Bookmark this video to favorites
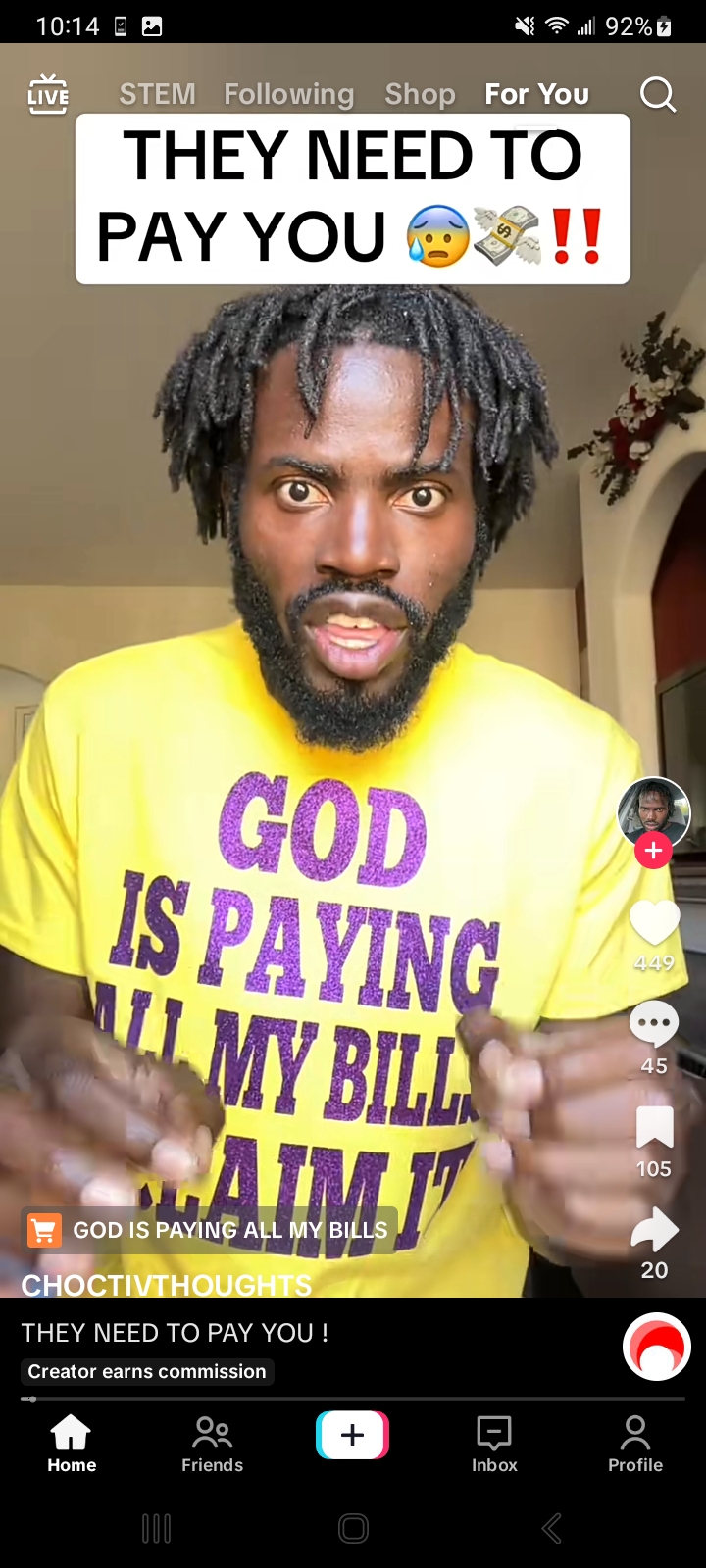The image size is (706, 1568). click(x=654, y=1127)
